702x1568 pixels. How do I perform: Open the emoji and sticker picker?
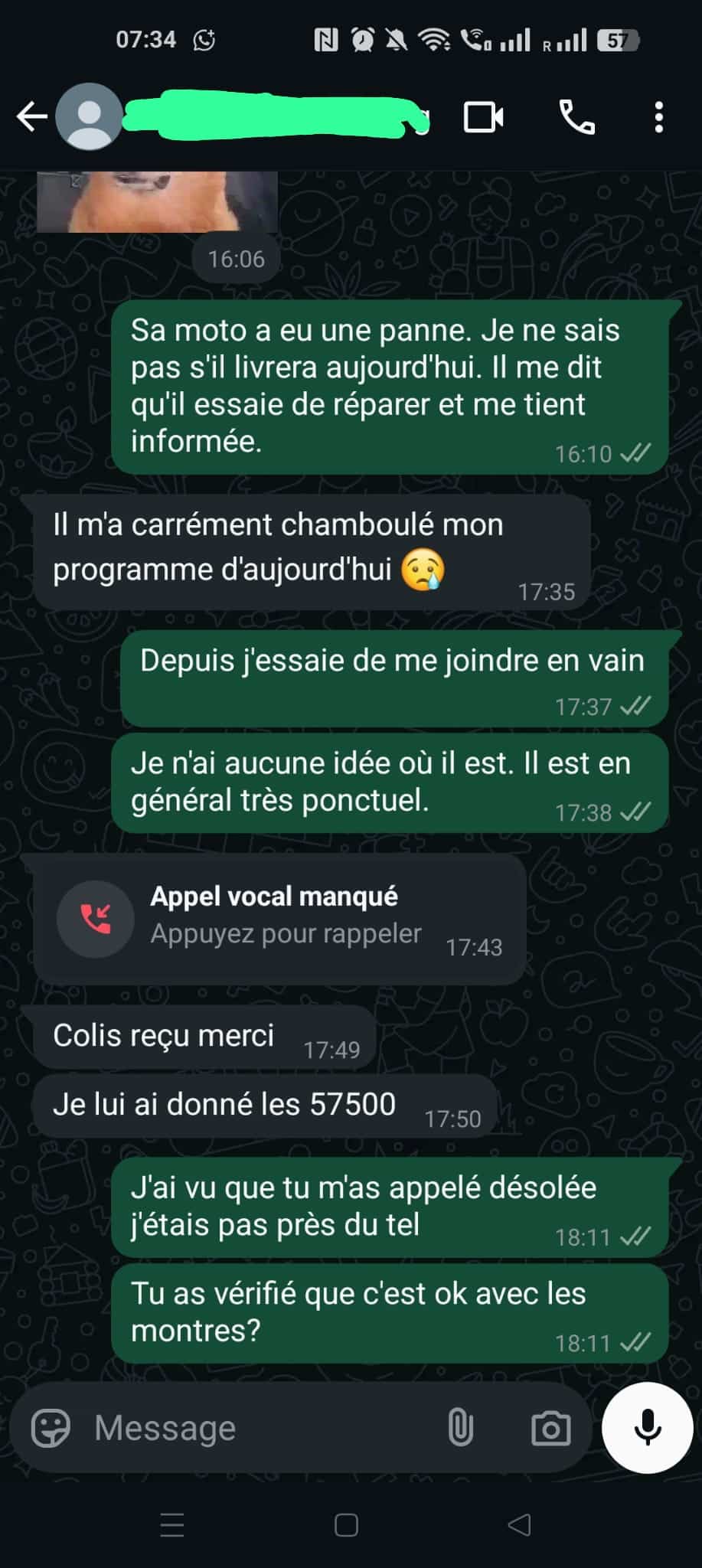tap(51, 1428)
